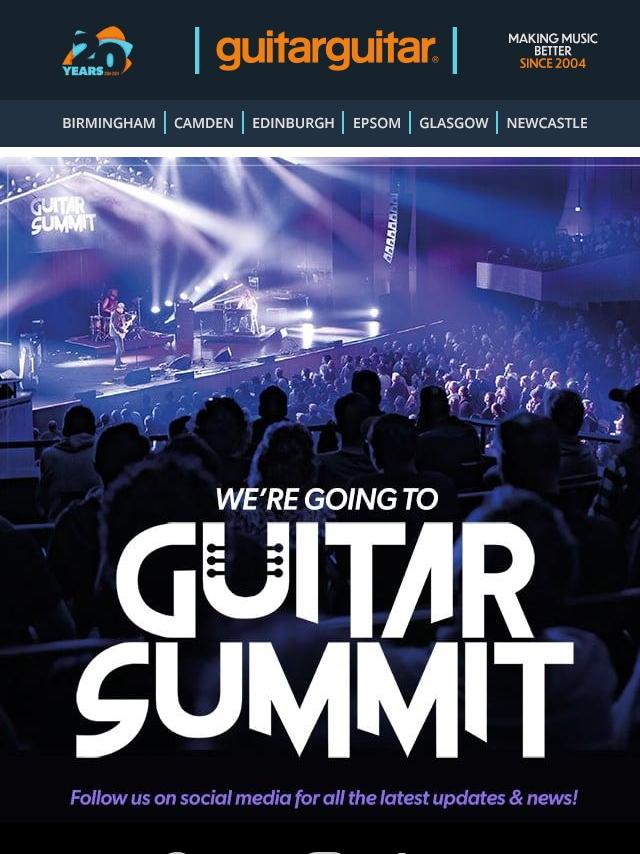This screenshot has width=640, height=854.
Task: Go to the Epsom store page
Action: pos(376,123)
